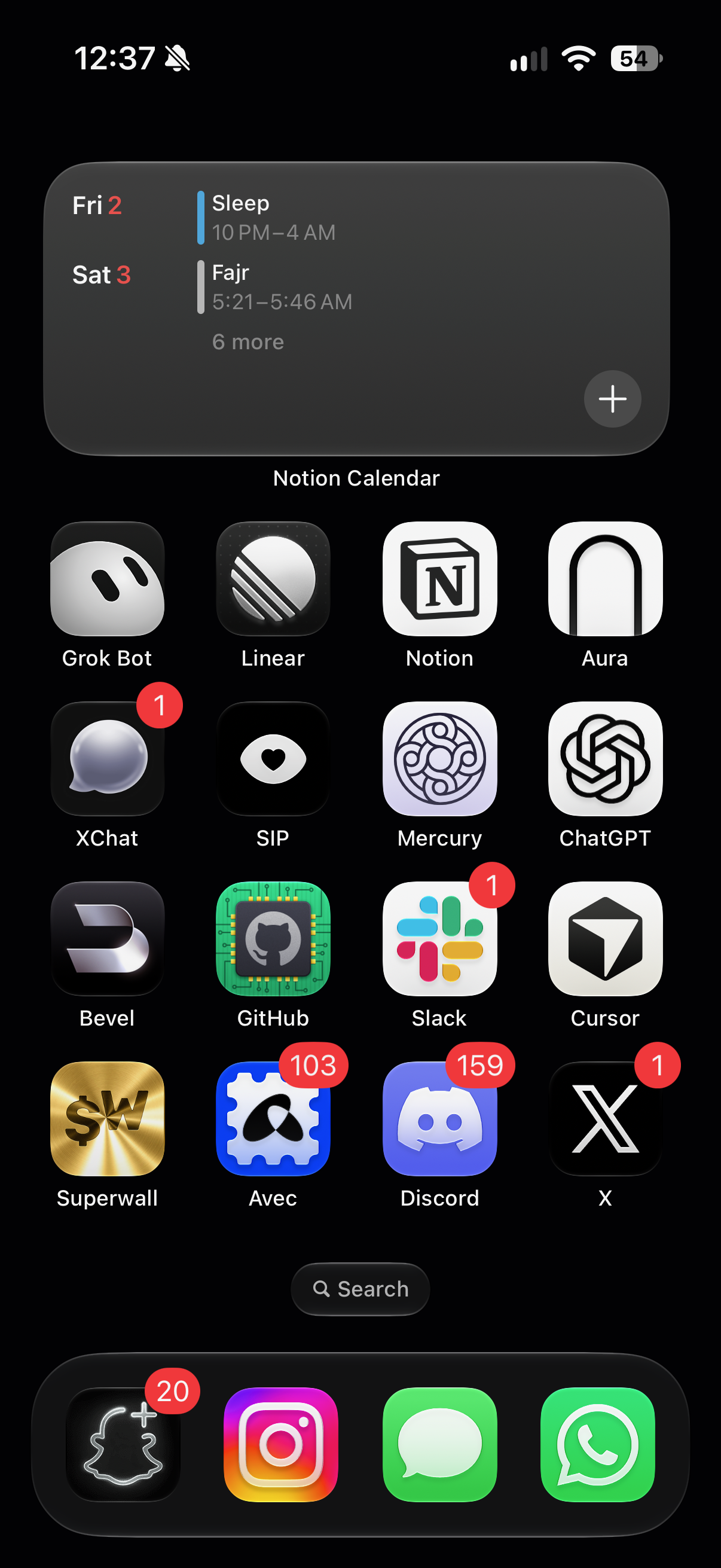Viewport: 721px width, 1568px height.
Task: Open the Notion app
Action: click(440, 579)
